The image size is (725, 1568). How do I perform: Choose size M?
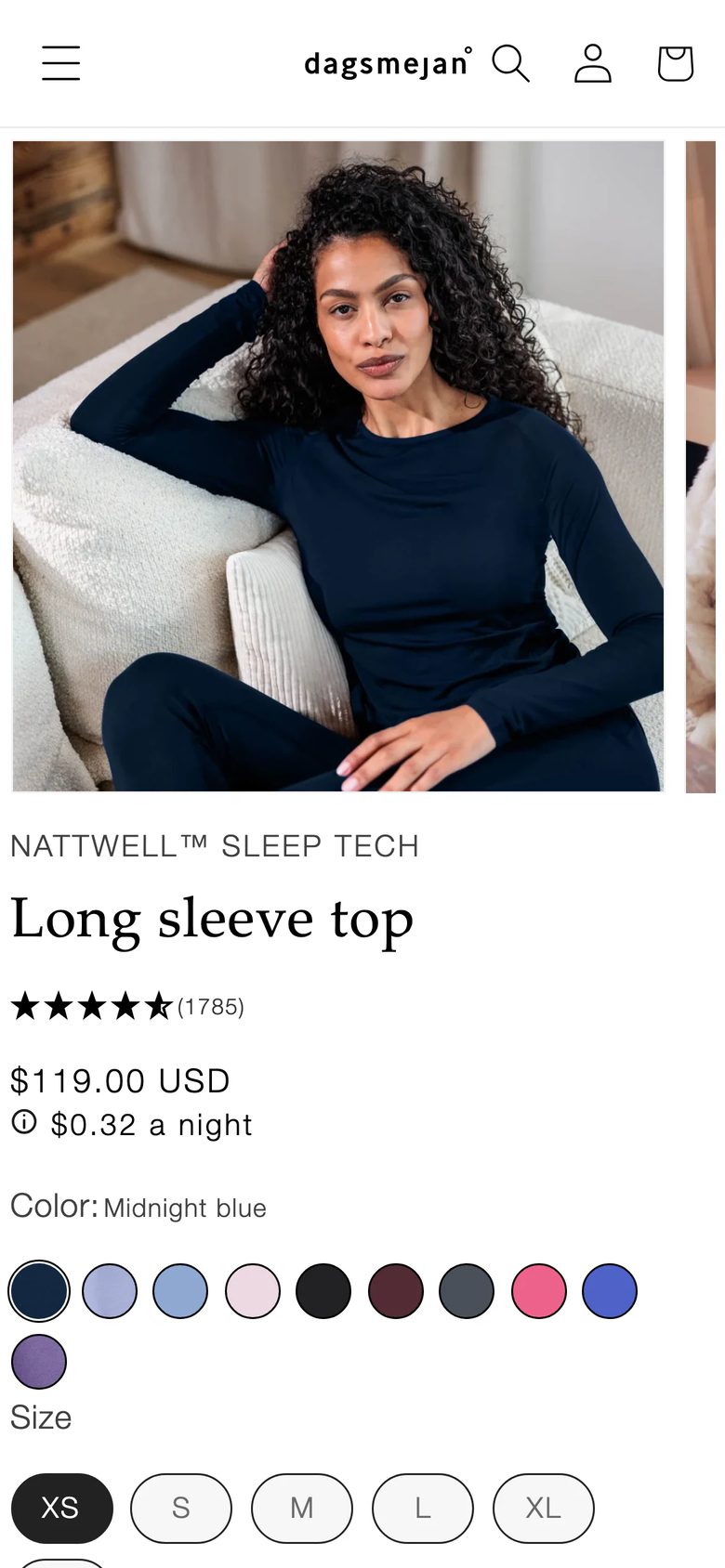(x=302, y=1508)
